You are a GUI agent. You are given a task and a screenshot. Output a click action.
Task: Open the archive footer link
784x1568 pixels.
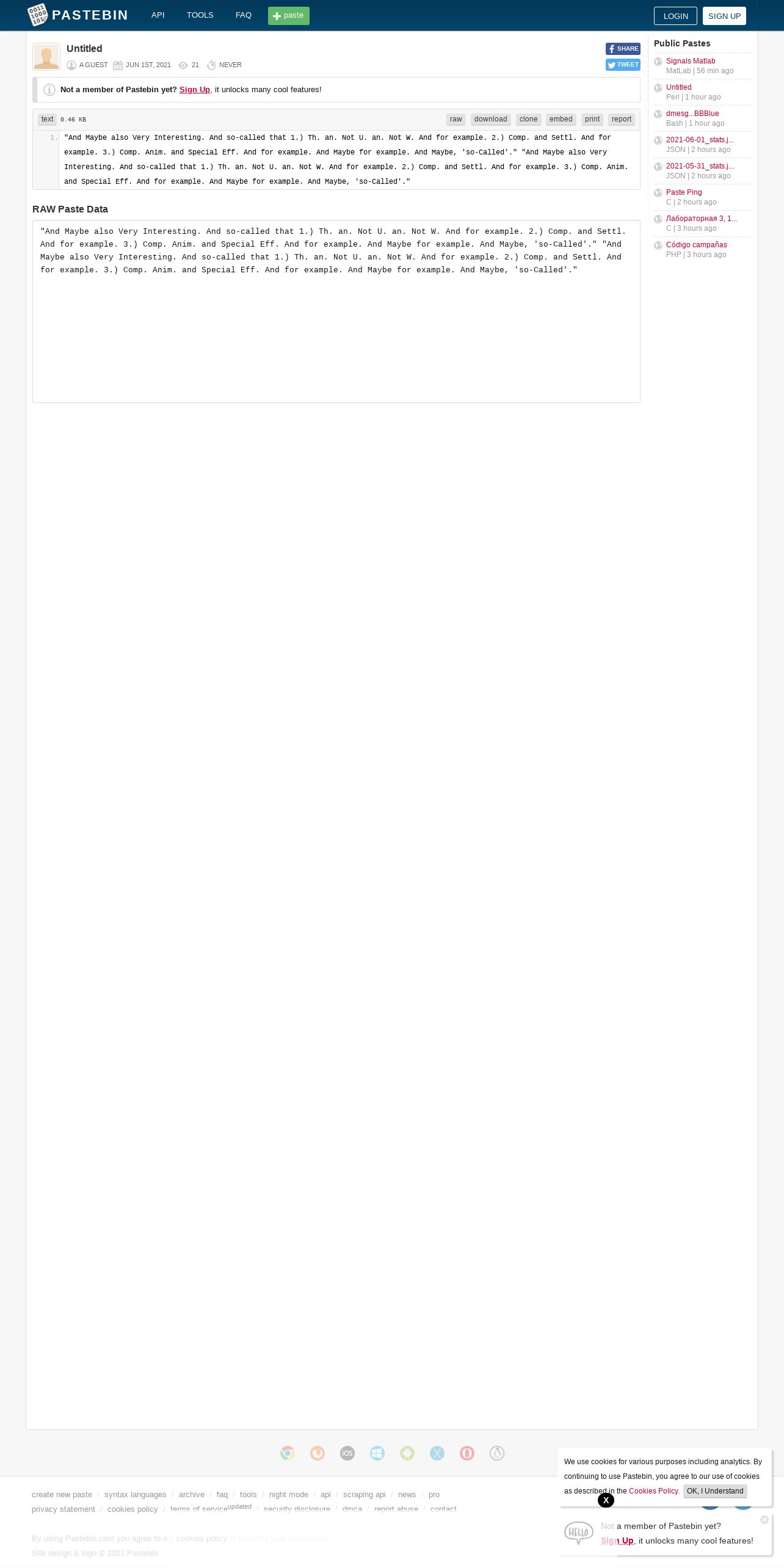pos(192,1495)
